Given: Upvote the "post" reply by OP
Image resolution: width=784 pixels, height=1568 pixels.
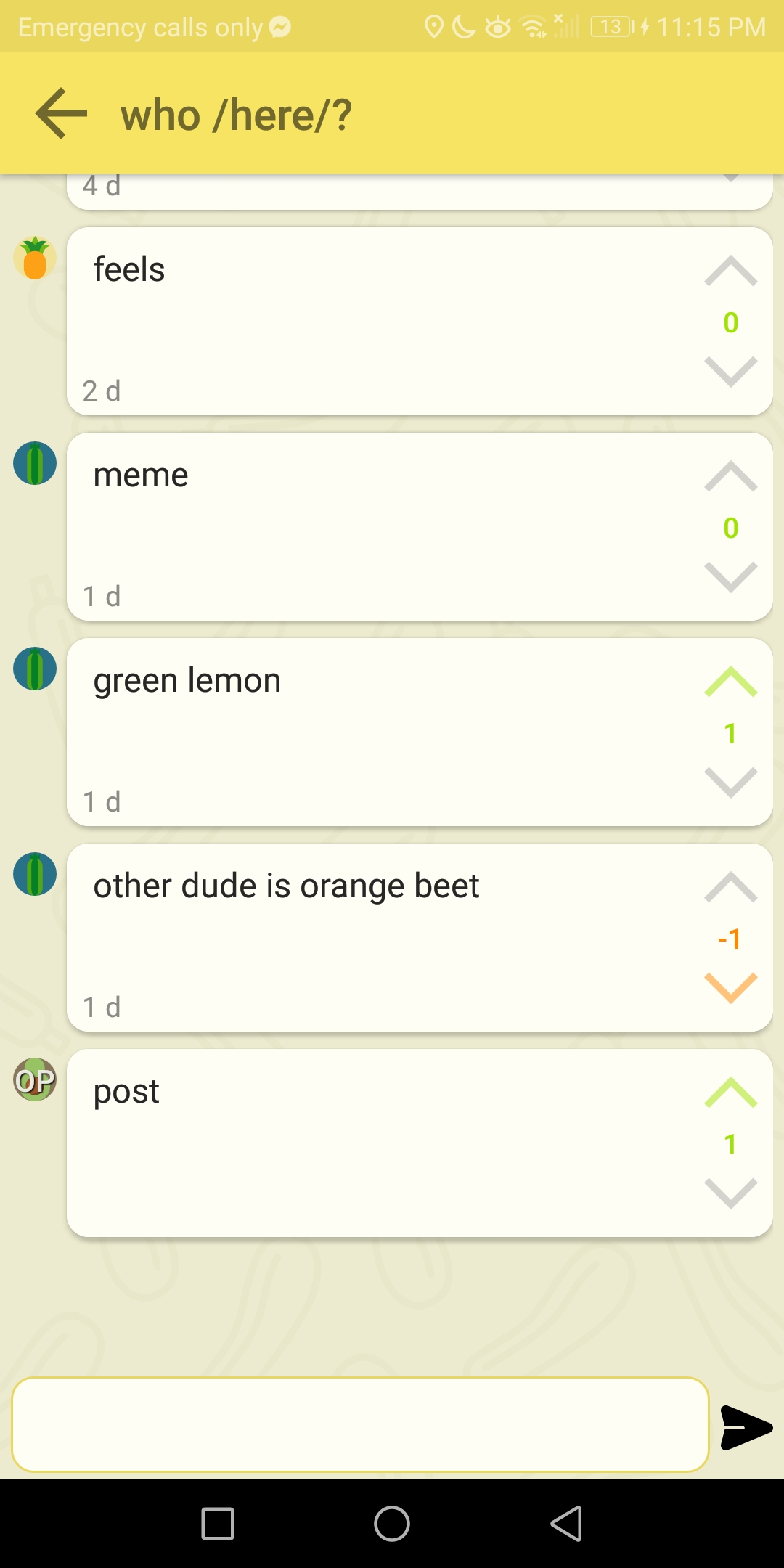Looking at the screenshot, I should coord(730,1093).
